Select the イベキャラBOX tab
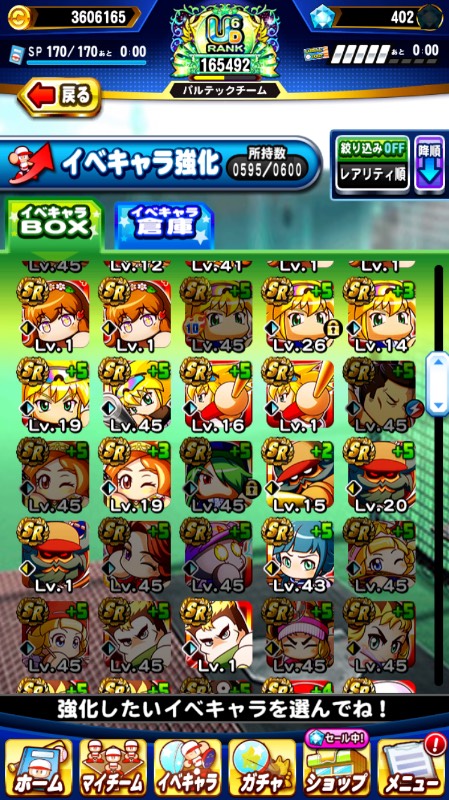Image resolution: width=449 pixels, height=800 pixels. tap(53, 223)
